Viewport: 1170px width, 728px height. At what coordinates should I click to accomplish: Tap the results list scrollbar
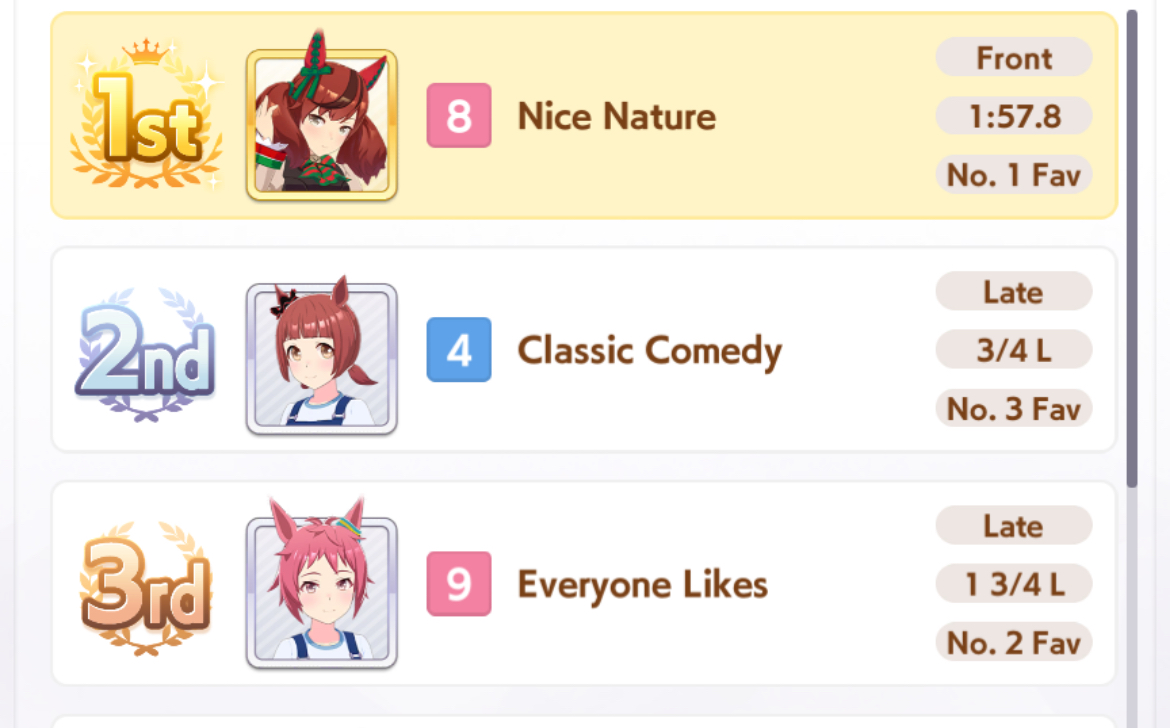[1132, 248]
